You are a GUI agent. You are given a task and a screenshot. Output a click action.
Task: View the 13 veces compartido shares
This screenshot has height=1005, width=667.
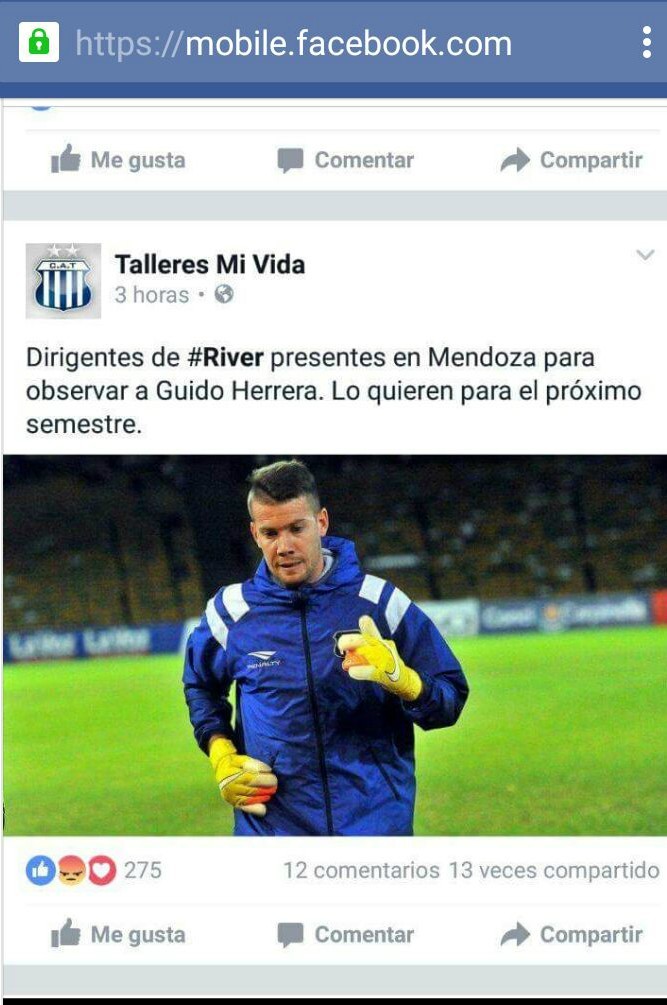coord(553,870)
